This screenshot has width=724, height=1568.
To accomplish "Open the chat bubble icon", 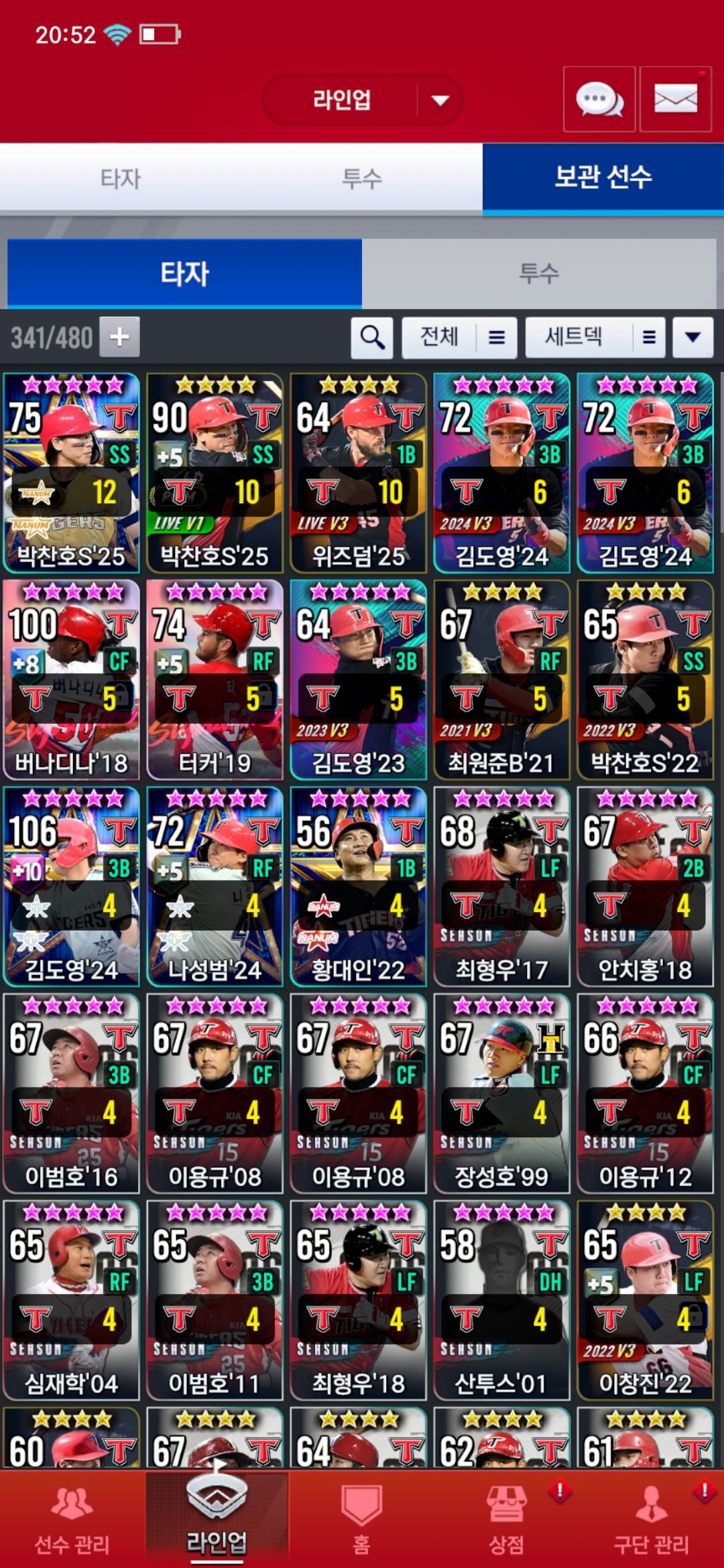I will pyautogui.click(x=599, y=99).
